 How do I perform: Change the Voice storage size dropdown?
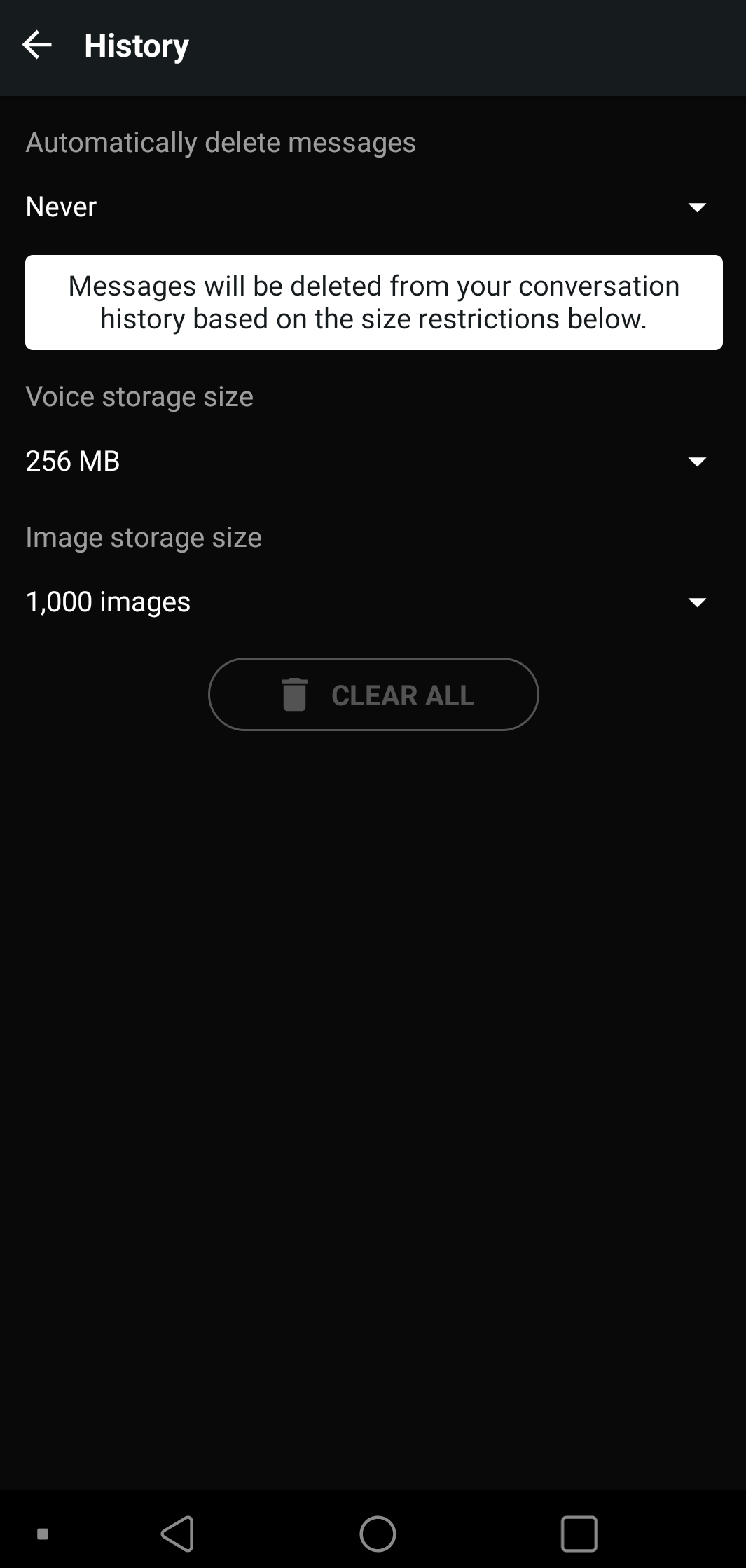pyautogui.click(x=373, y=462)
